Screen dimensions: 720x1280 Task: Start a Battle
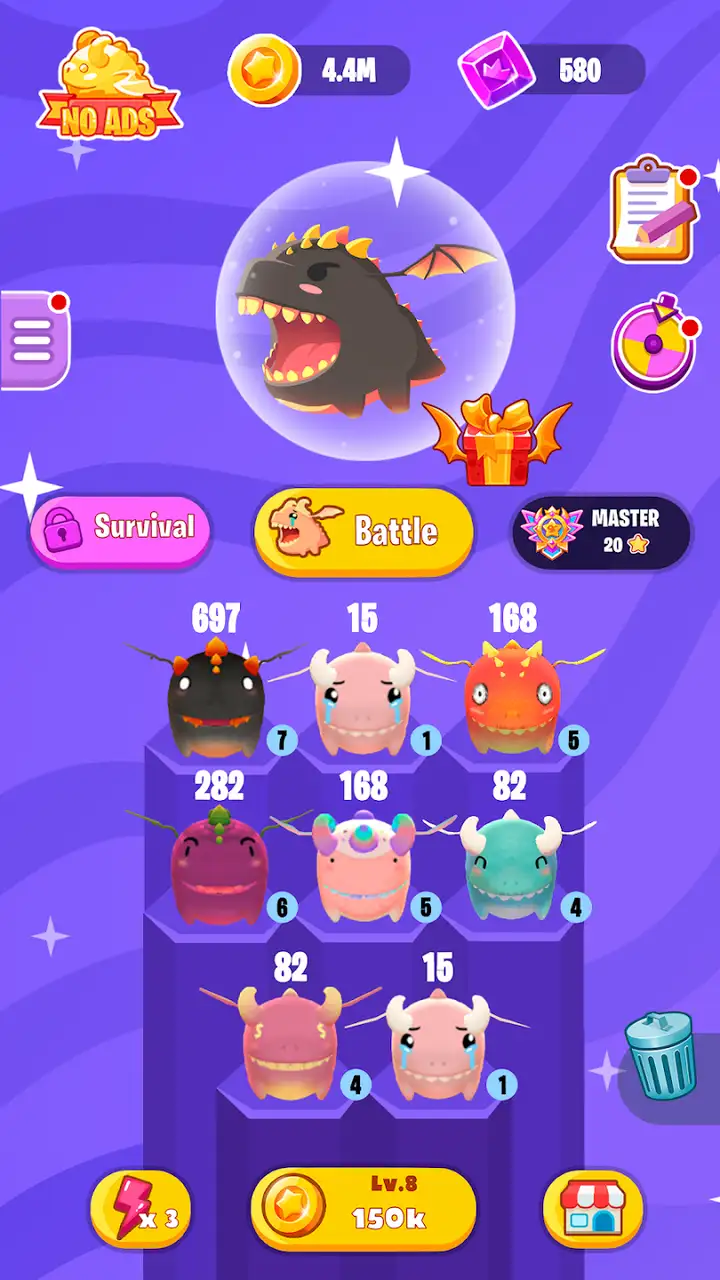tap(363, 531)
